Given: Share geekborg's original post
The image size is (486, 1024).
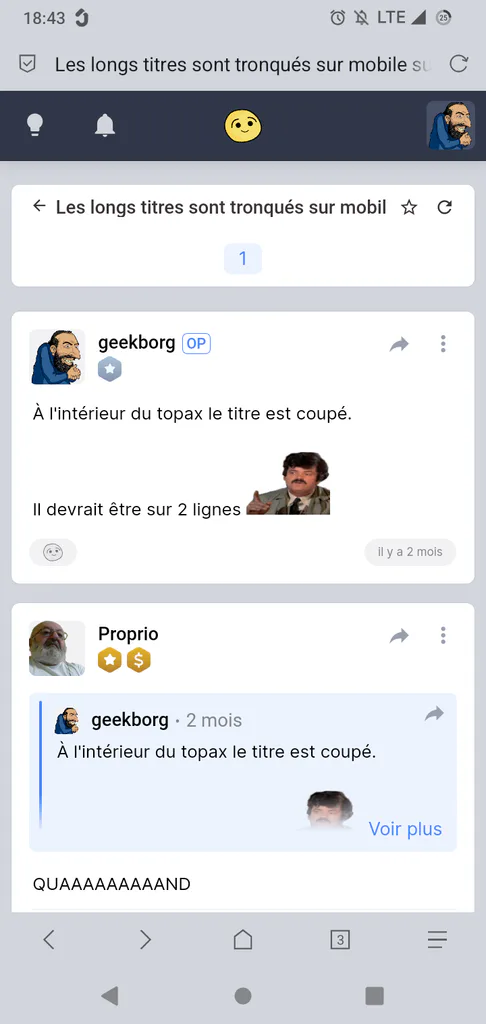Looking at the screenshot, I should click(399, 344).
